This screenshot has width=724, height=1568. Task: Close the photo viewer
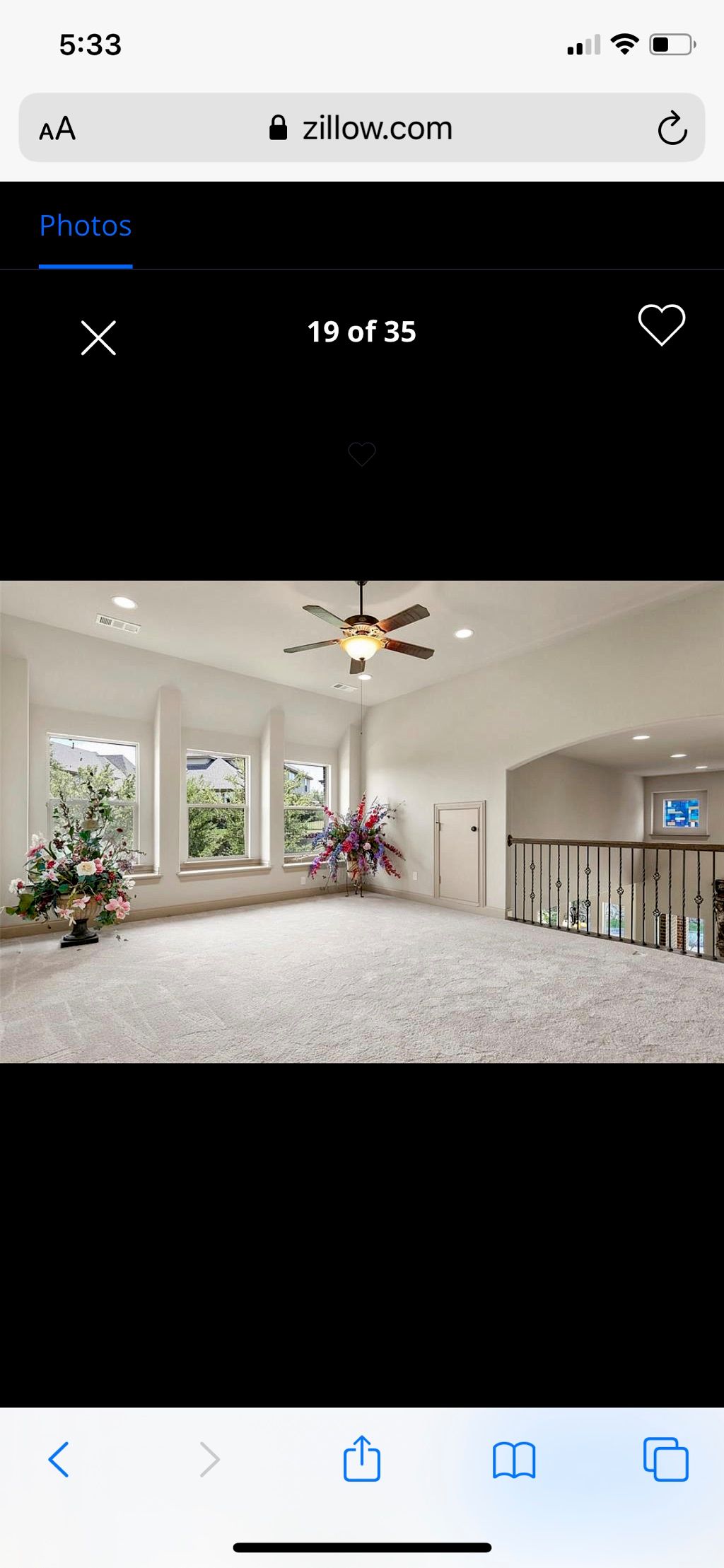98,337
